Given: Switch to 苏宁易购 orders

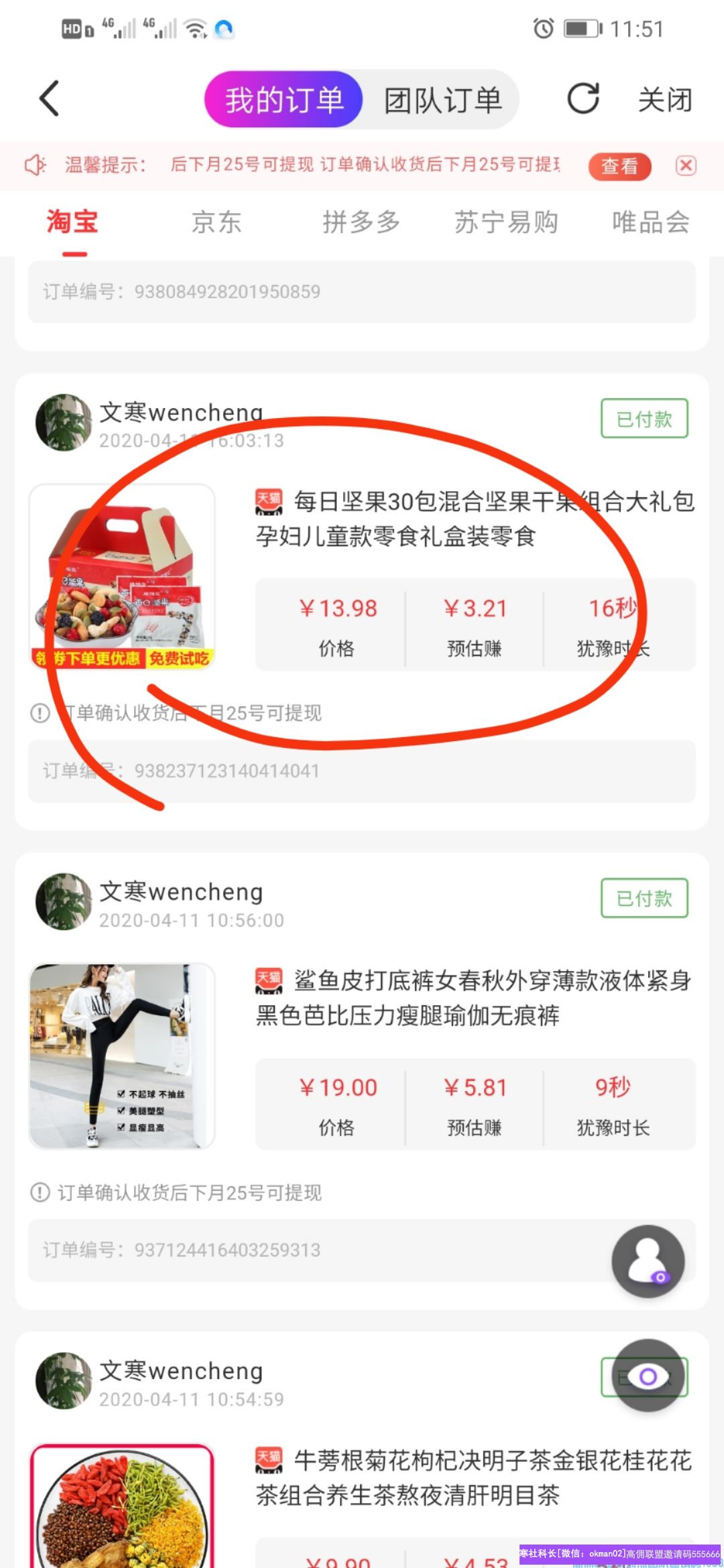Looking at the screenshot, I should [506, 222].
